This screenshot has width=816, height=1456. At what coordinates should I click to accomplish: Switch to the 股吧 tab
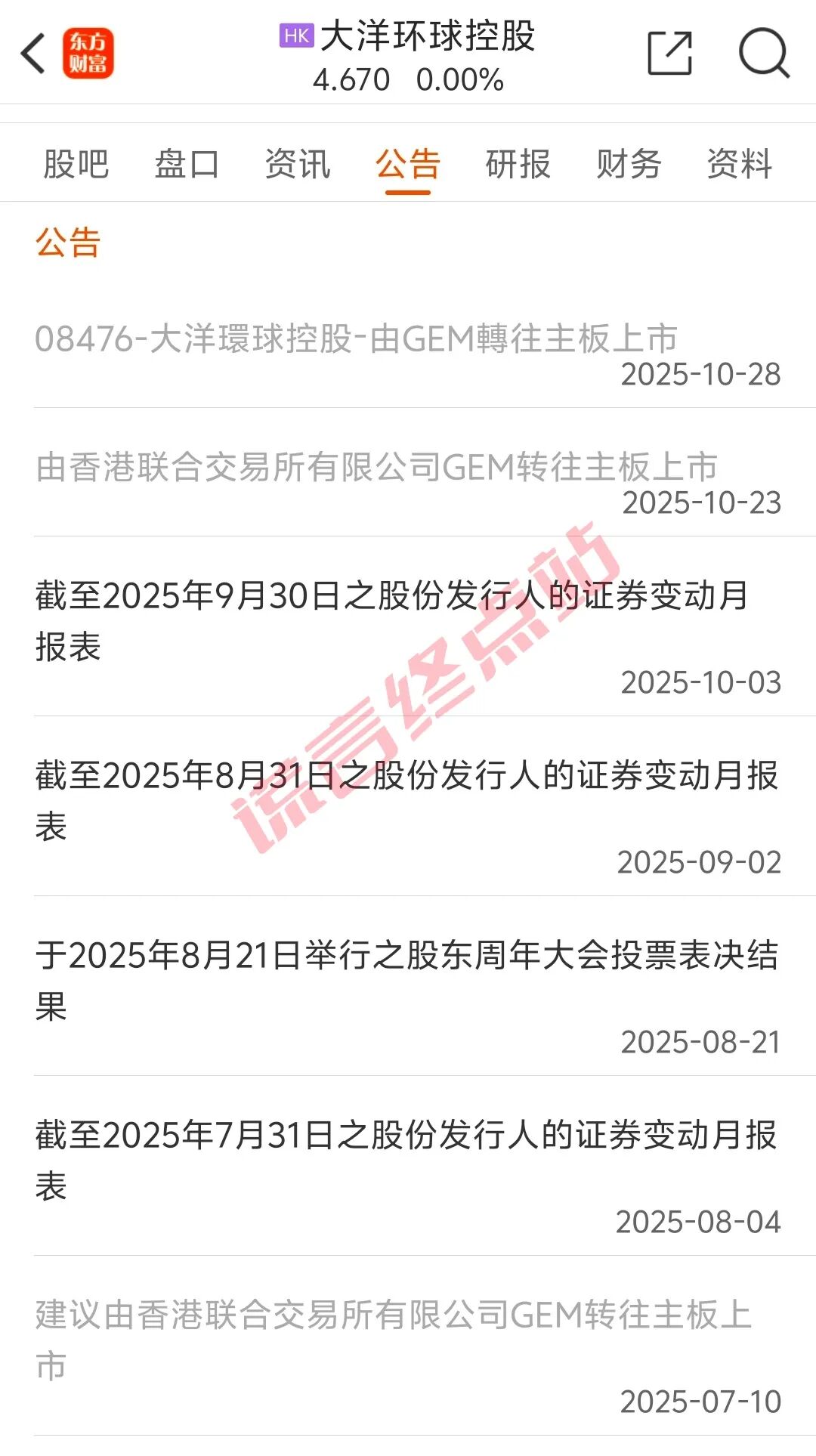76,164
